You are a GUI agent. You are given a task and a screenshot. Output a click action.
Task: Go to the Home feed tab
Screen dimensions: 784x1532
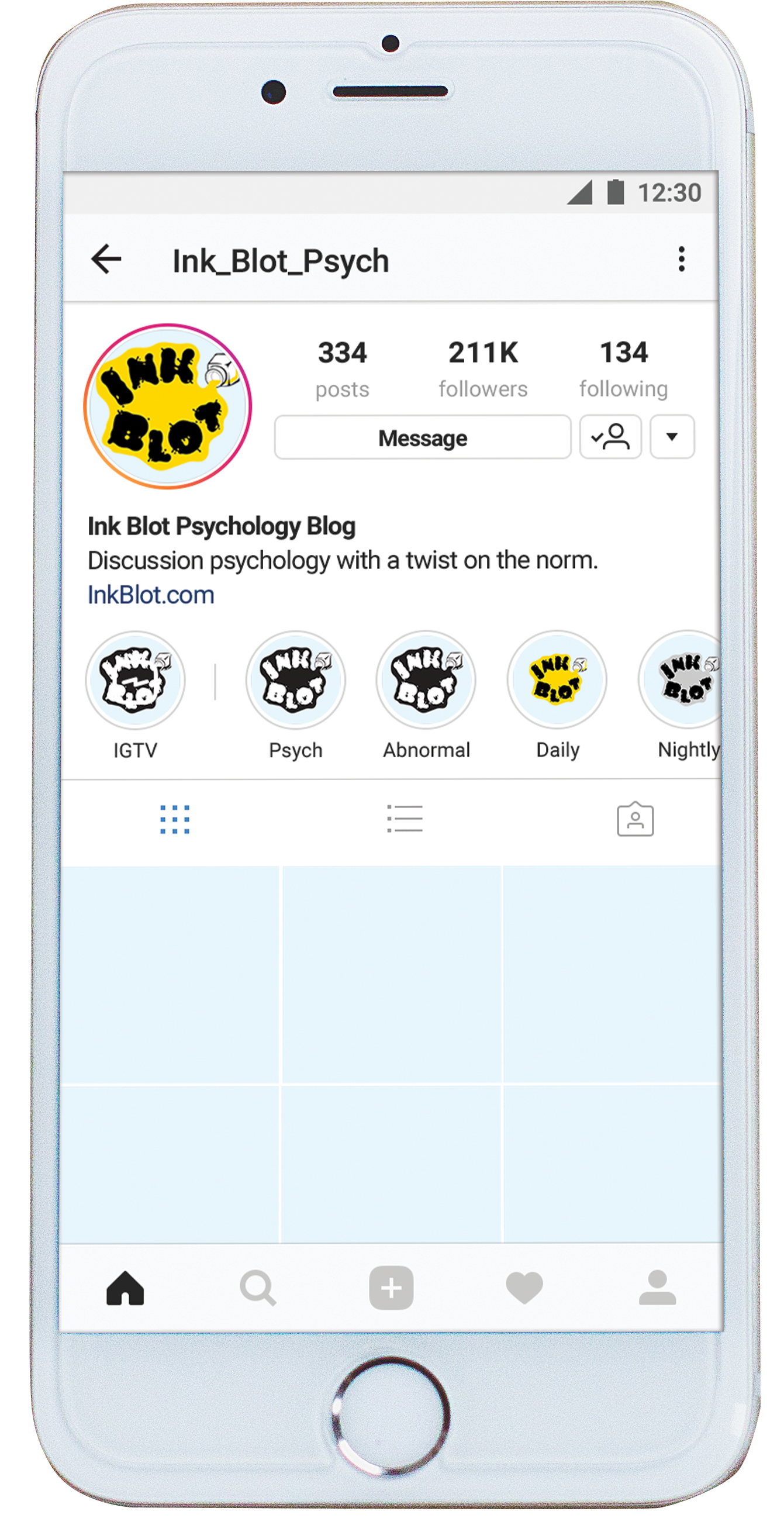tap(125, 1288)
